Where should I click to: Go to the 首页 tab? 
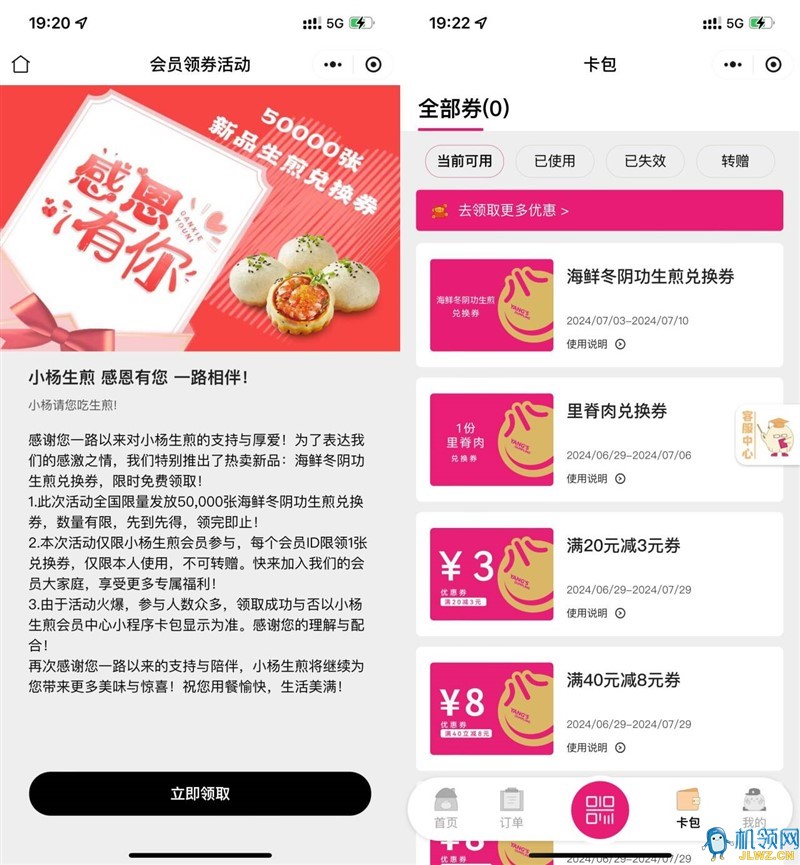coord(446,809)
